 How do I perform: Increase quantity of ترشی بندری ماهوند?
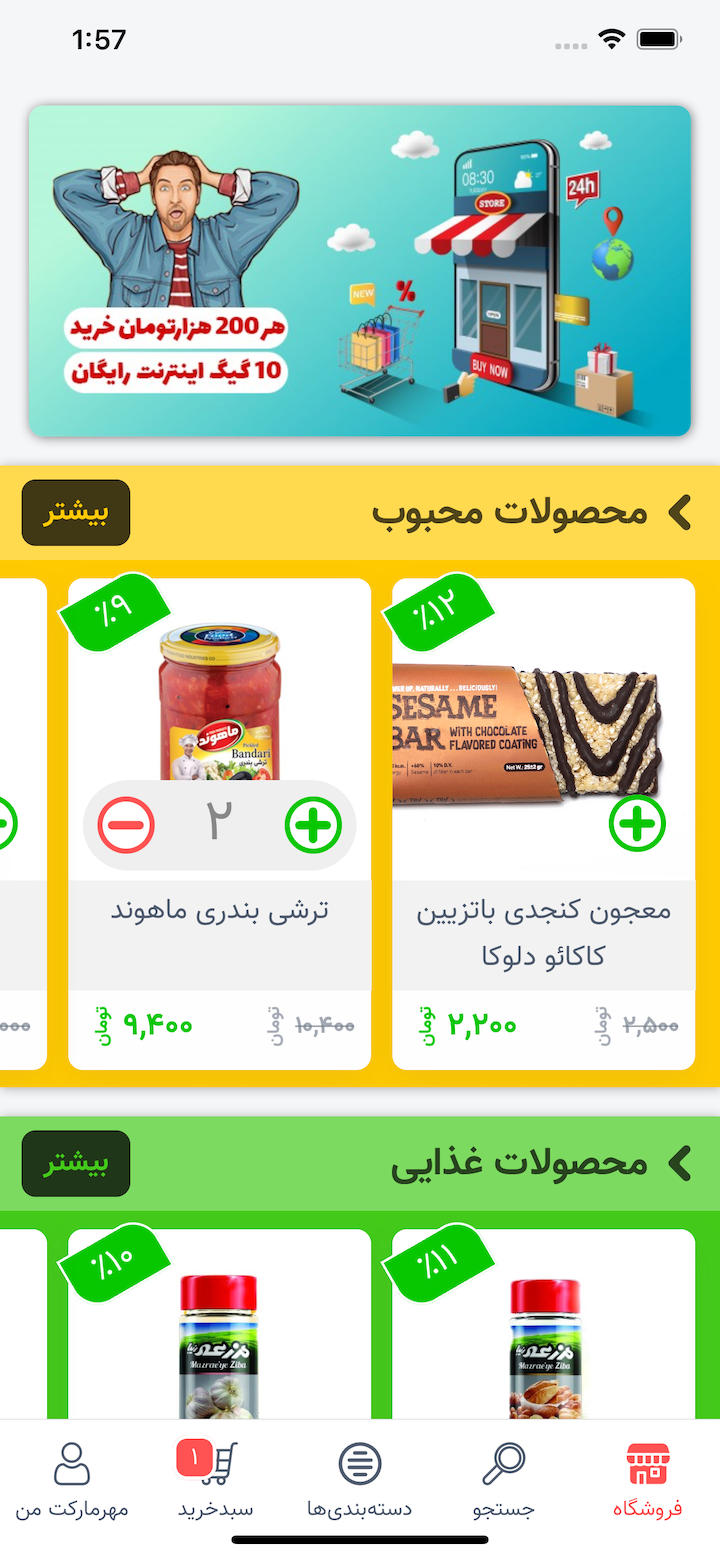(312, 824)
